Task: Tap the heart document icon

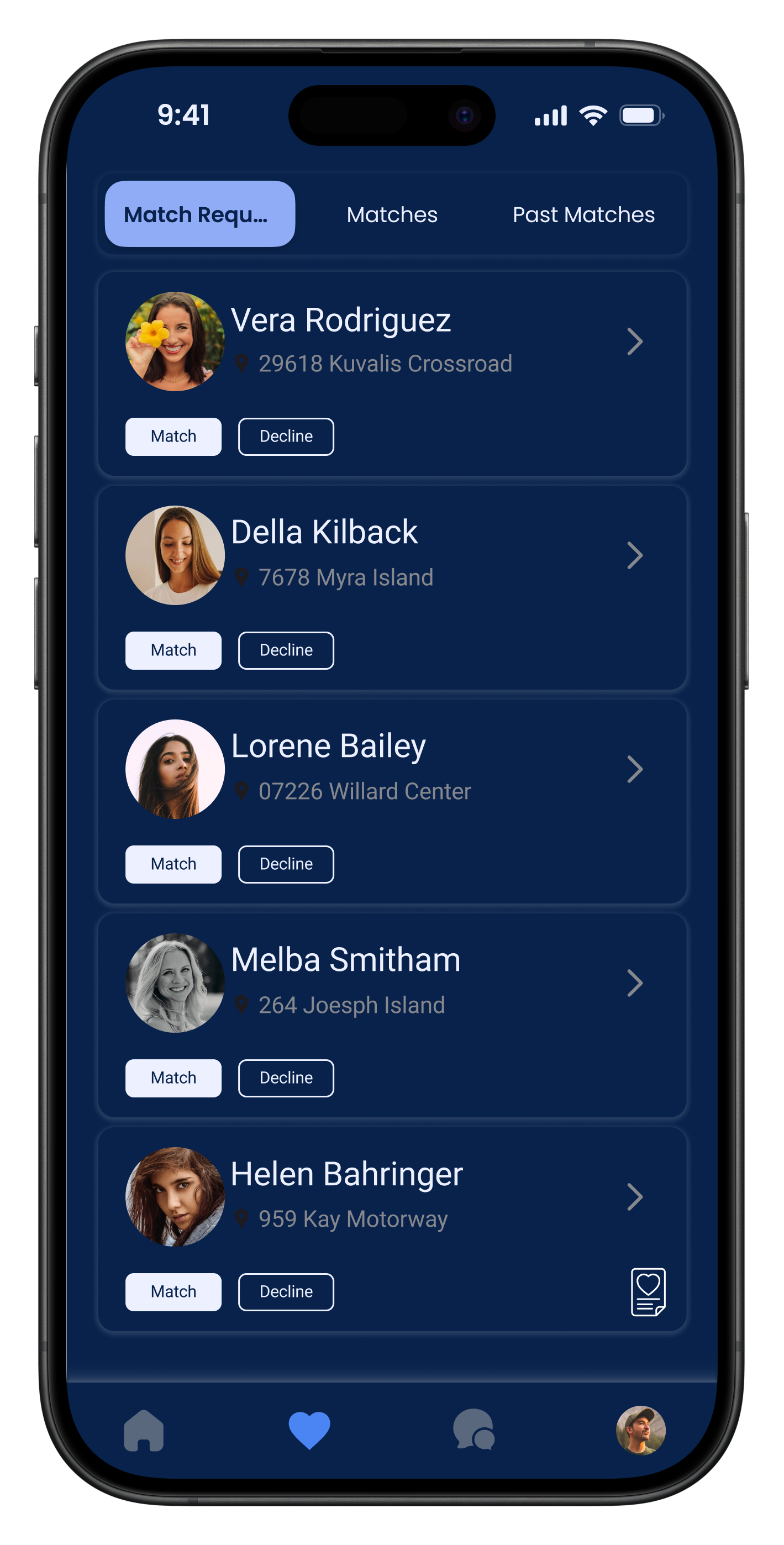Action: (x=648, y=1292)
